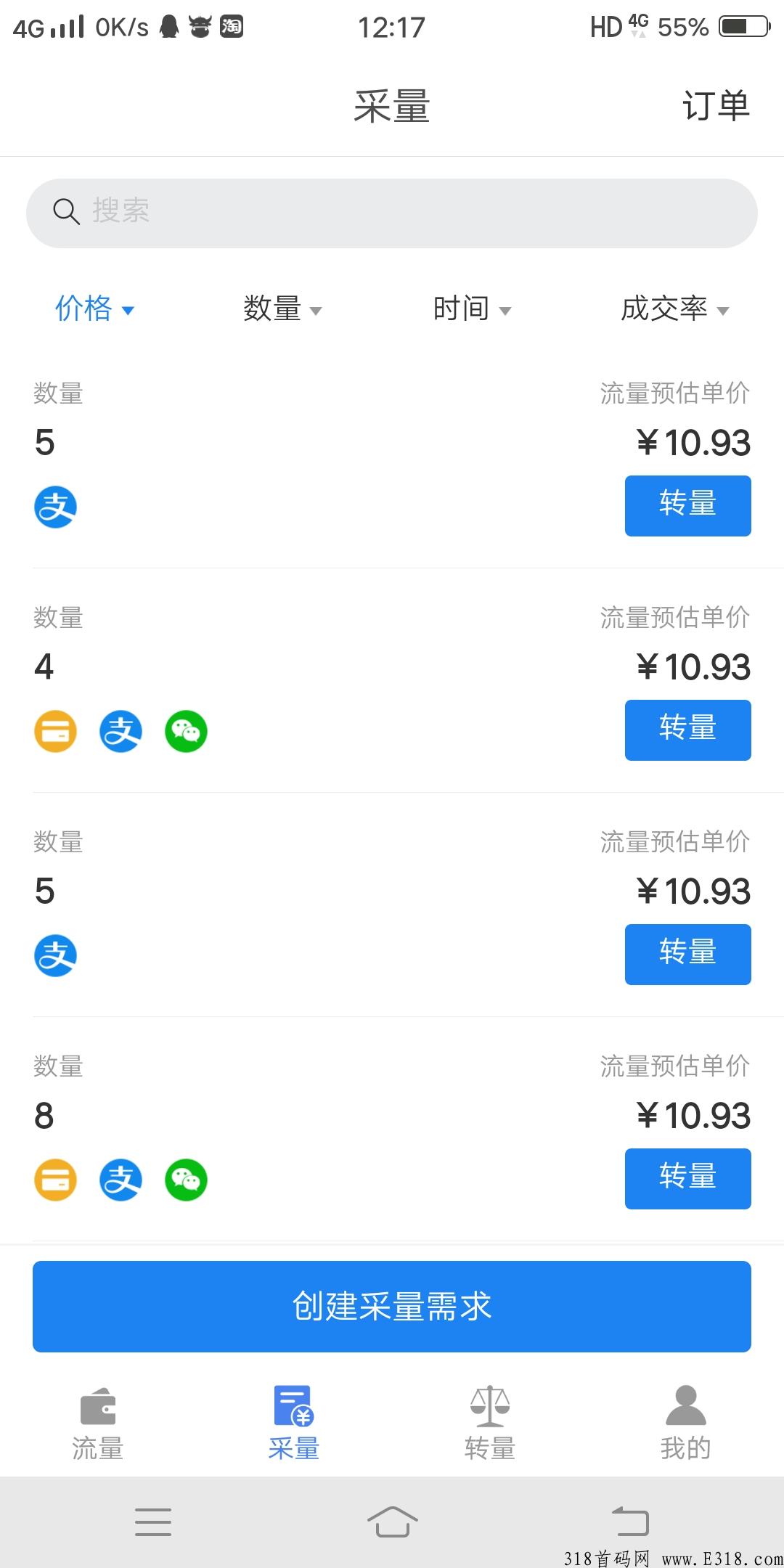Select the 采量 bottom tab
This screenshot has height=1568, width=784.
294,1424
